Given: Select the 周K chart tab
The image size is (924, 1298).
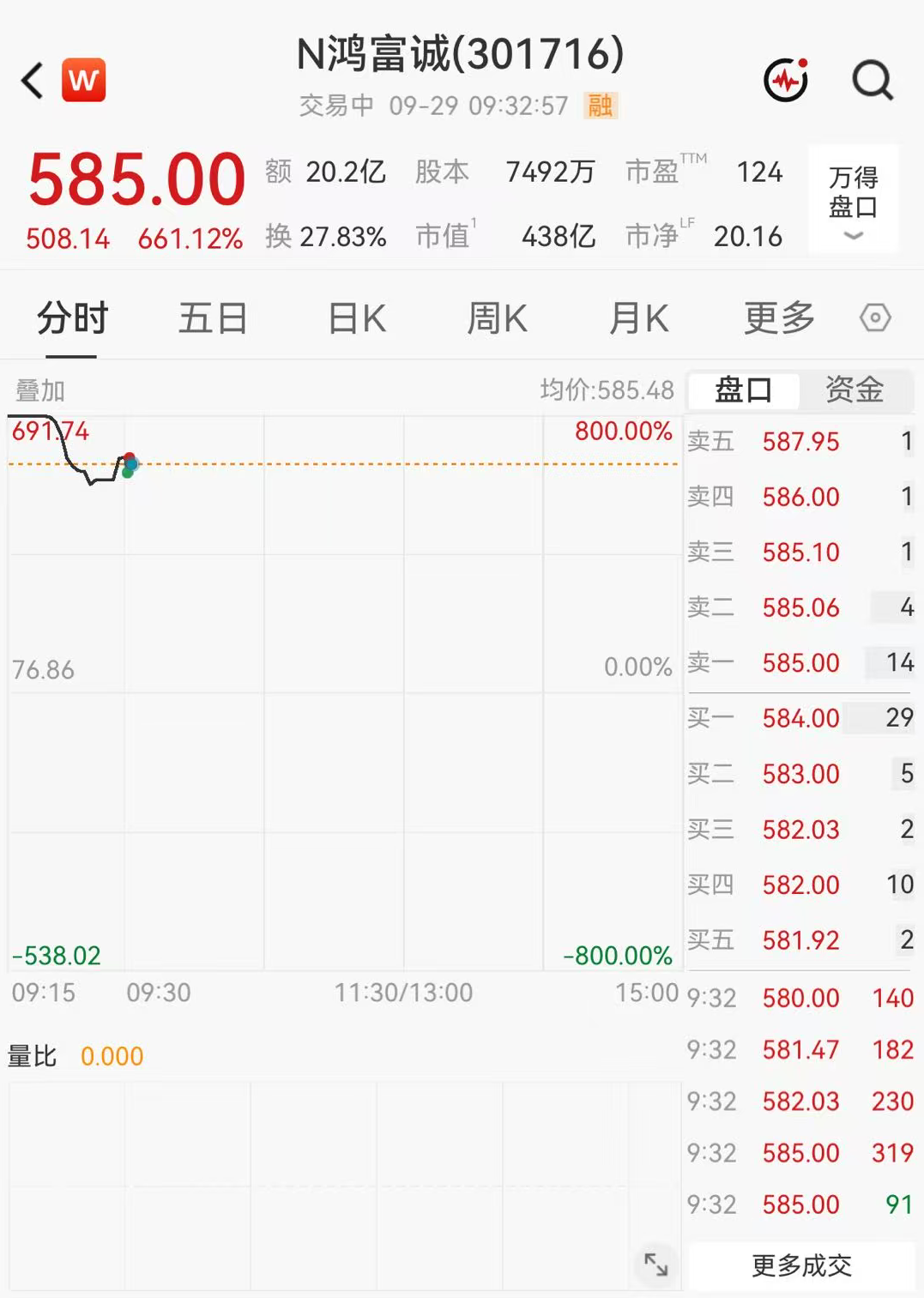Looking at the screenshot, I should click(x=498, y=318).
